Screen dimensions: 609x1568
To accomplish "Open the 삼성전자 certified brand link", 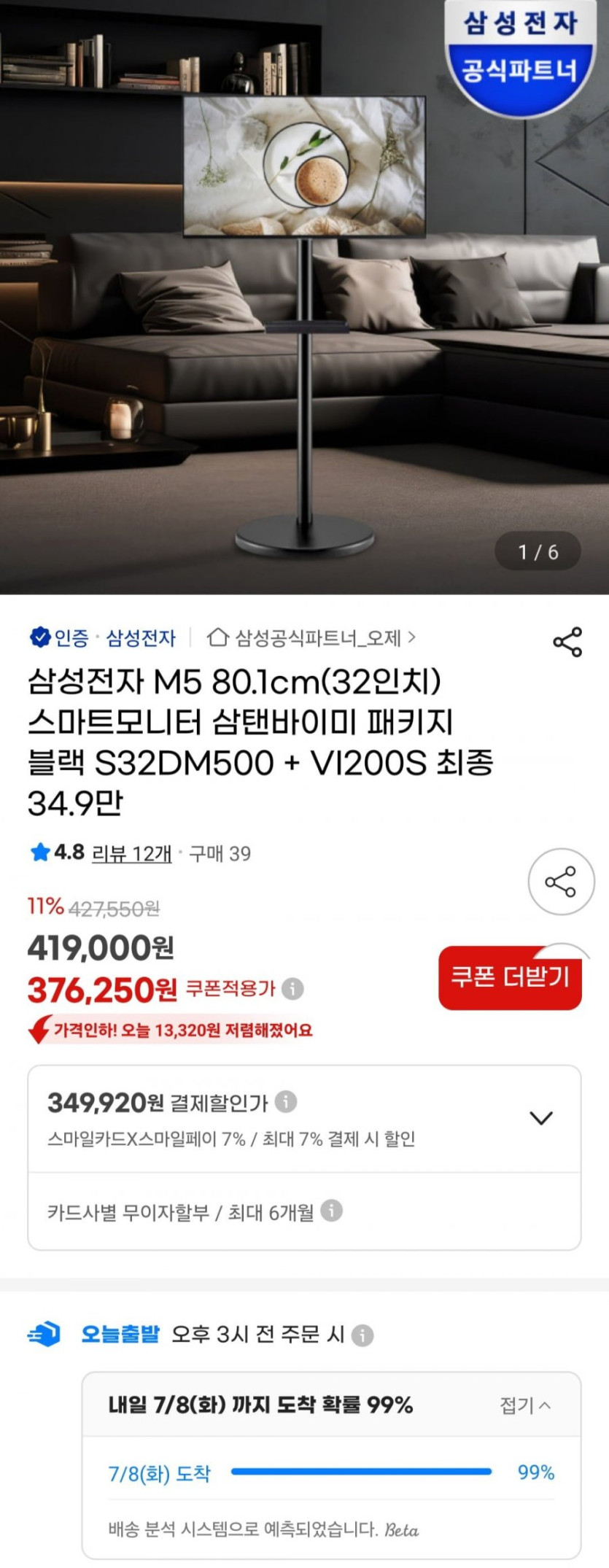I will pos(141,638).
